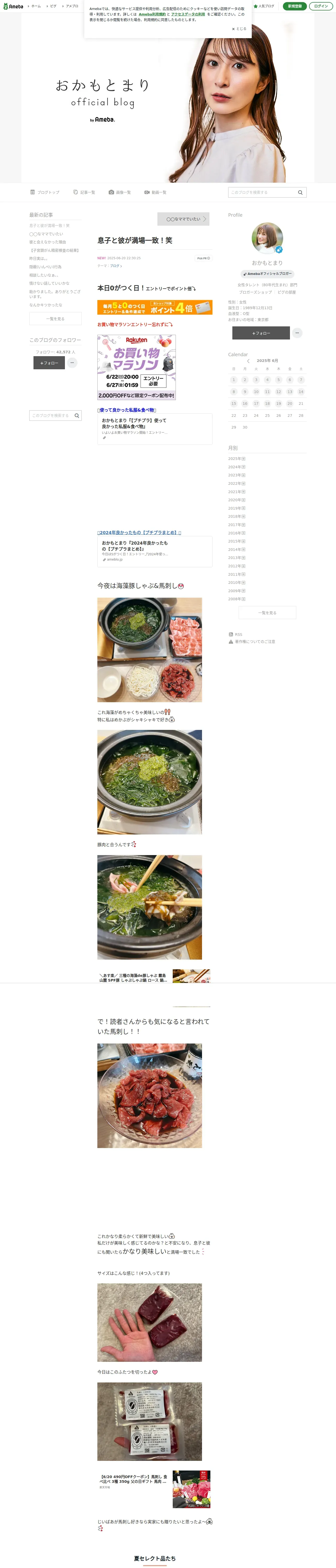336x1568 pixels.
Task: Open the Rakuten お買い物マラソン banner
Action: 137,367
